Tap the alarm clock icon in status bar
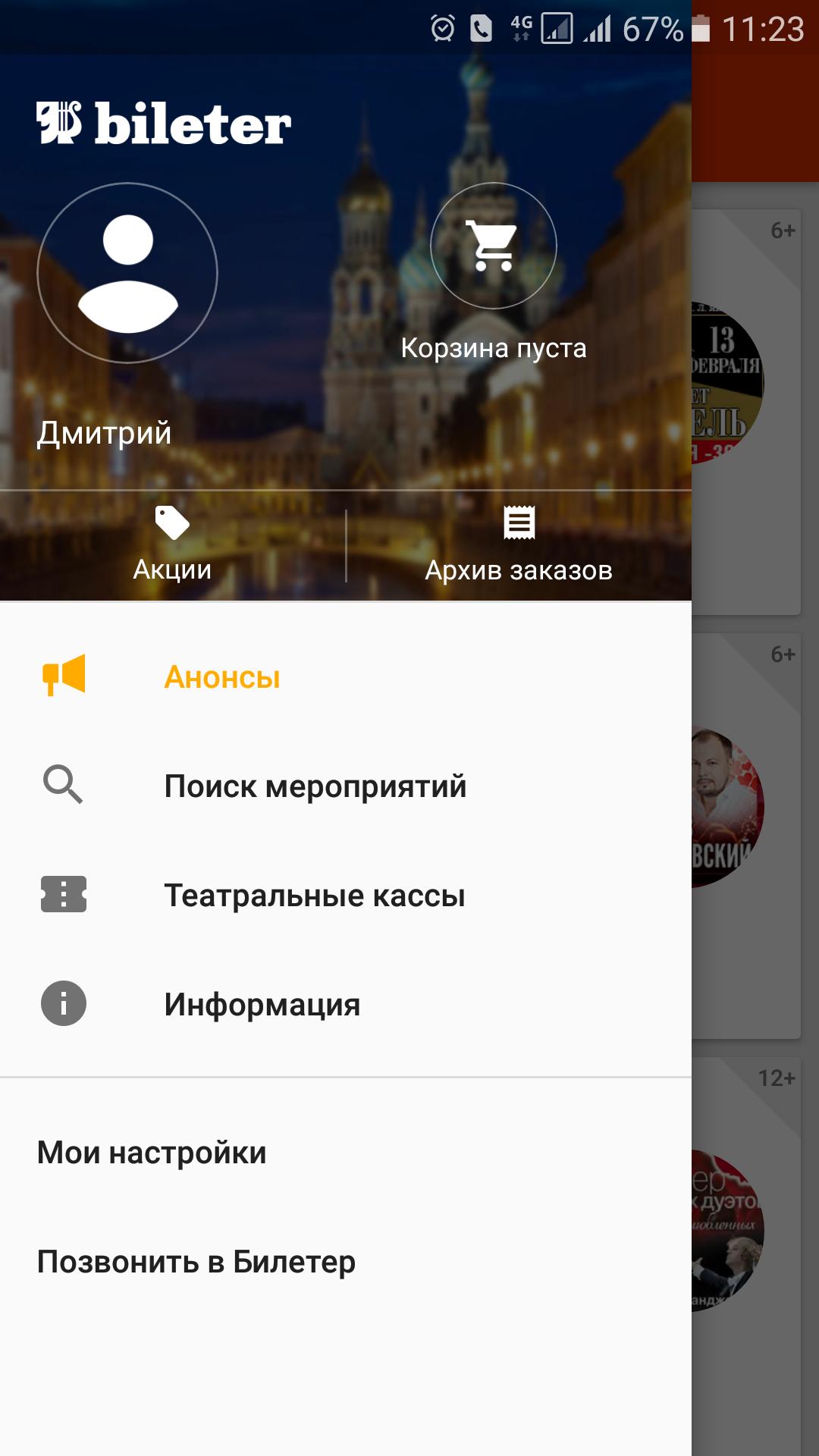 pyautogui.click(x=440, y=27)
